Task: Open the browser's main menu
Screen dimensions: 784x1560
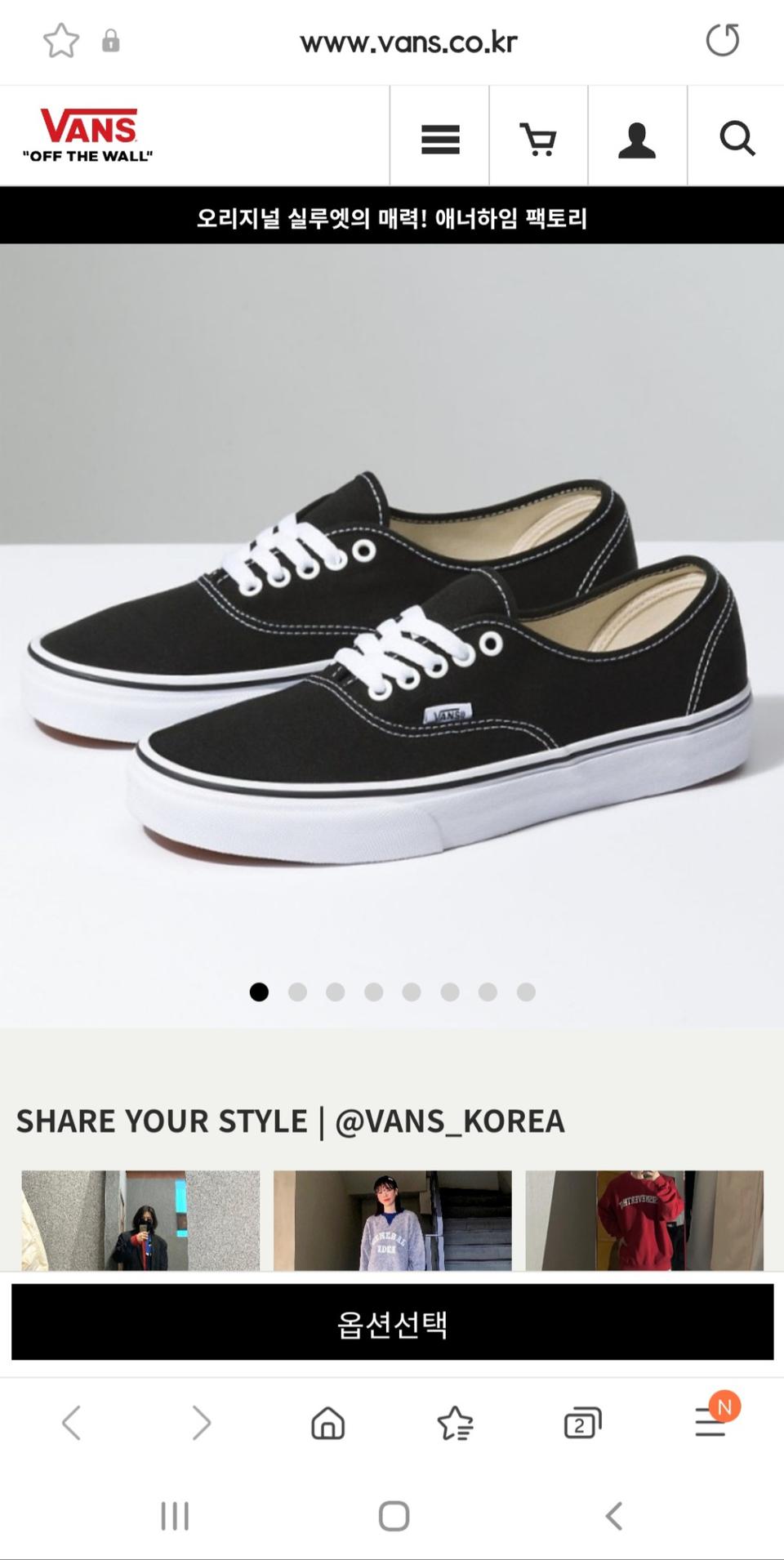Action: click(710, 1422)
